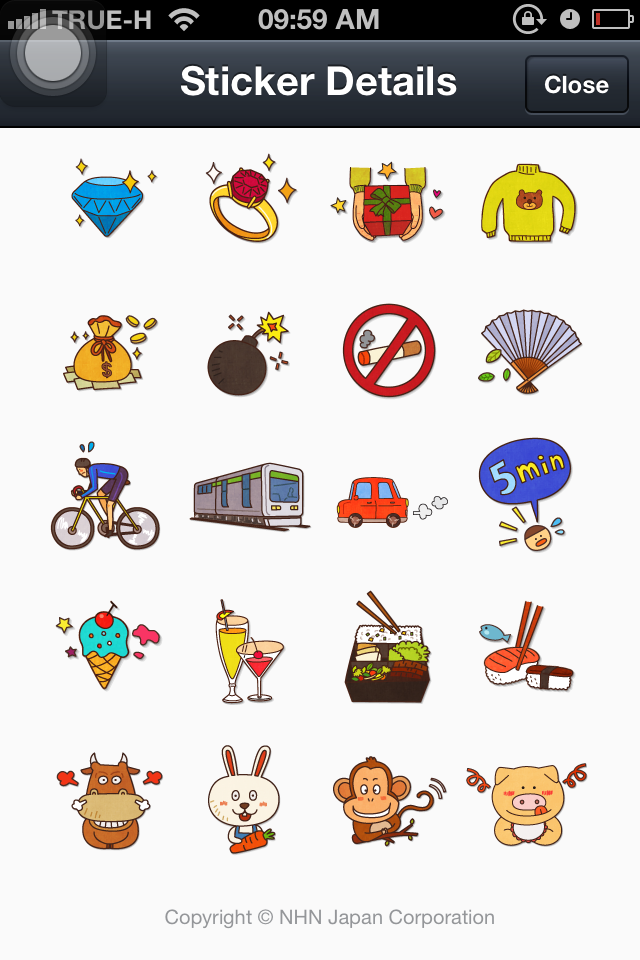Tap the black bomb sticker
This screenshot has height=960, width=640.
click(245, 355)
